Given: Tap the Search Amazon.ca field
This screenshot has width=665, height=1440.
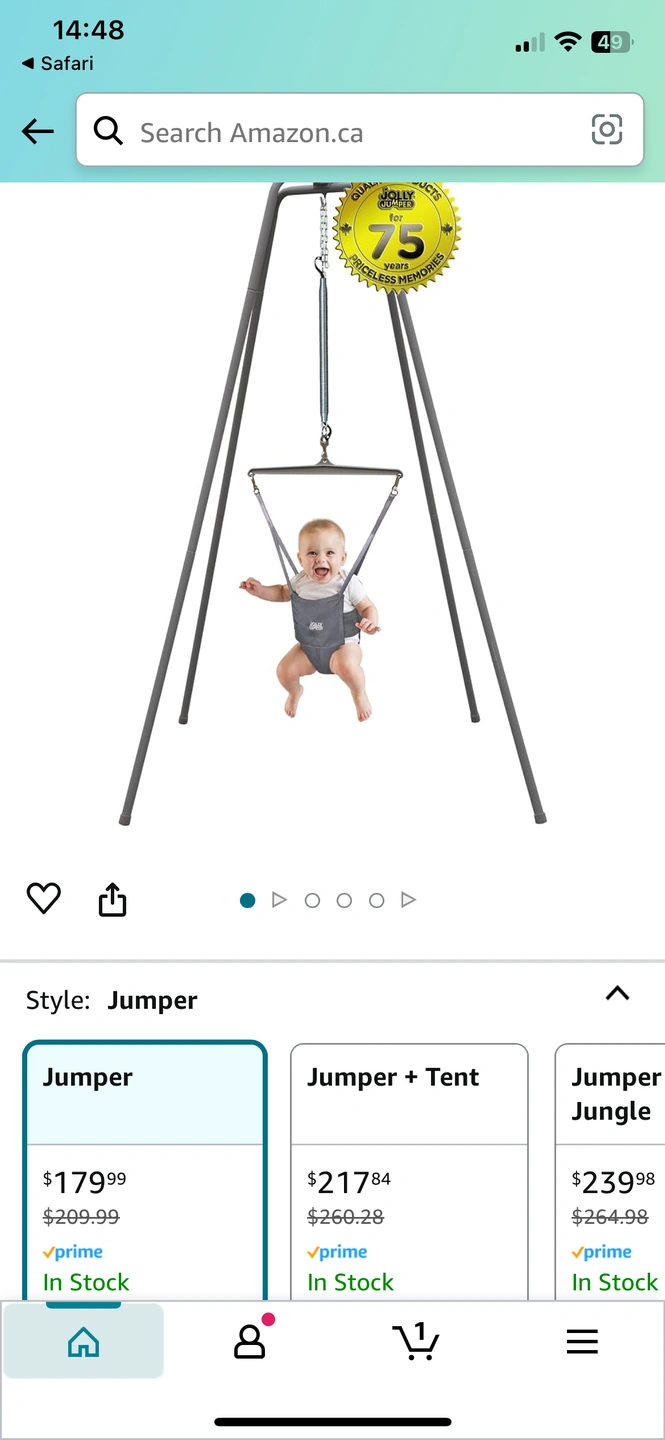Looking at the screenshot, I should (x=340, y=132).
